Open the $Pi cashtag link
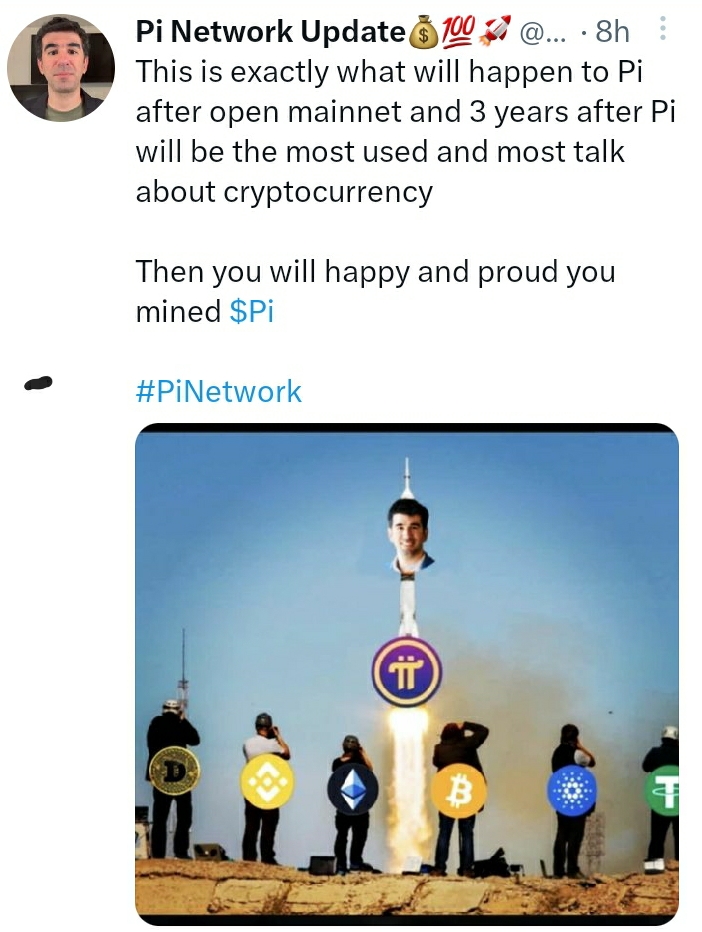702x932 pixels. (x=251, y=312)
